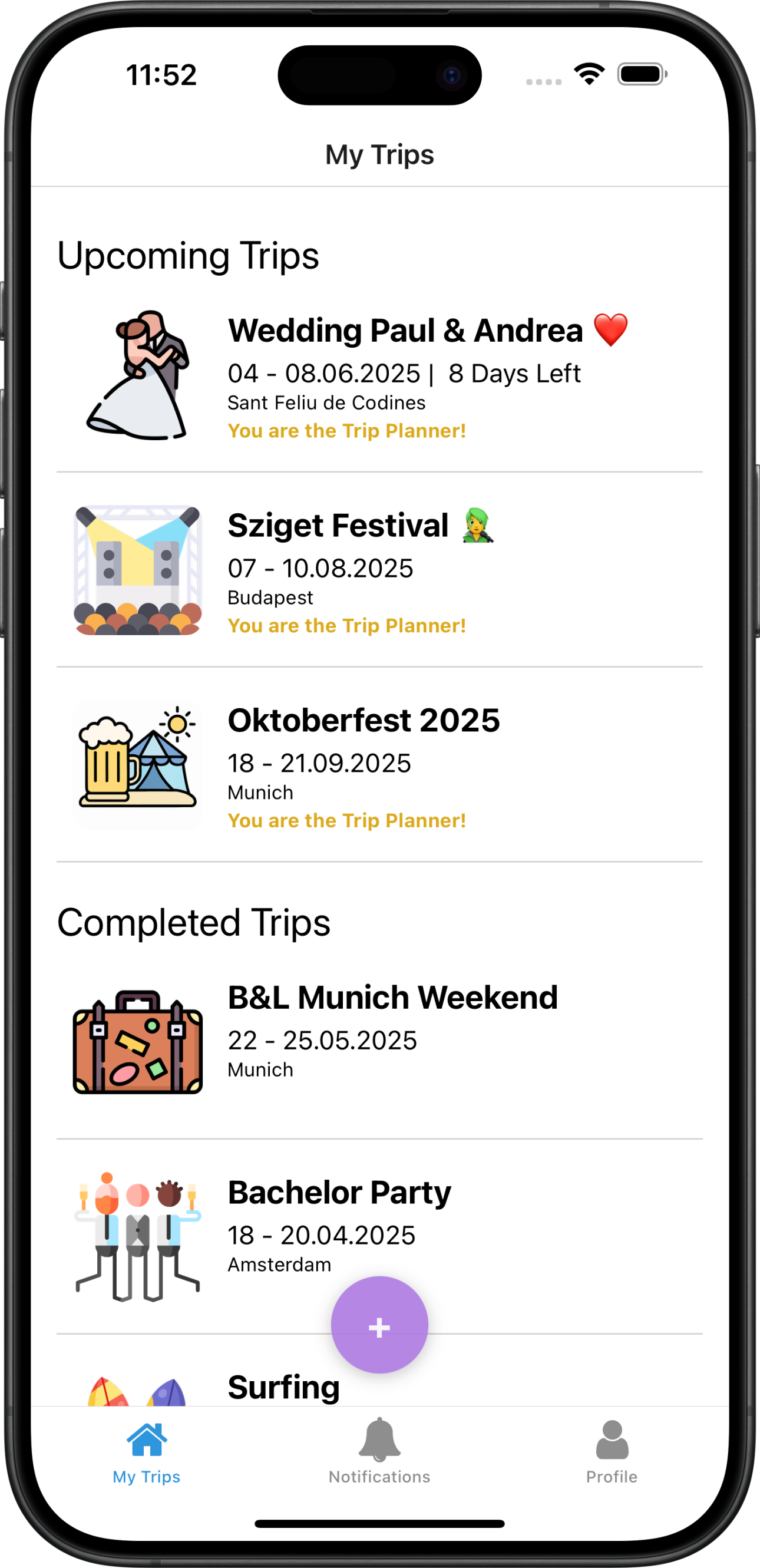The height and width of the screenshot is (1568, 760).
Task: Tap the suitcase icon beside B&L Munich Weekend
Action: (136, 1041)
